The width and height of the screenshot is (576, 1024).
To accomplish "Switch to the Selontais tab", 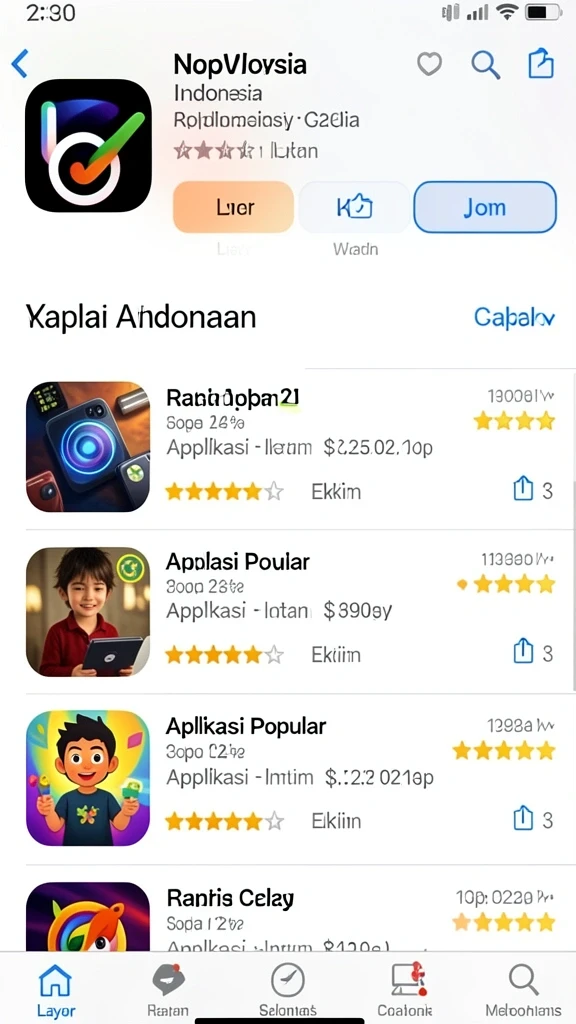I will point(288,991).
